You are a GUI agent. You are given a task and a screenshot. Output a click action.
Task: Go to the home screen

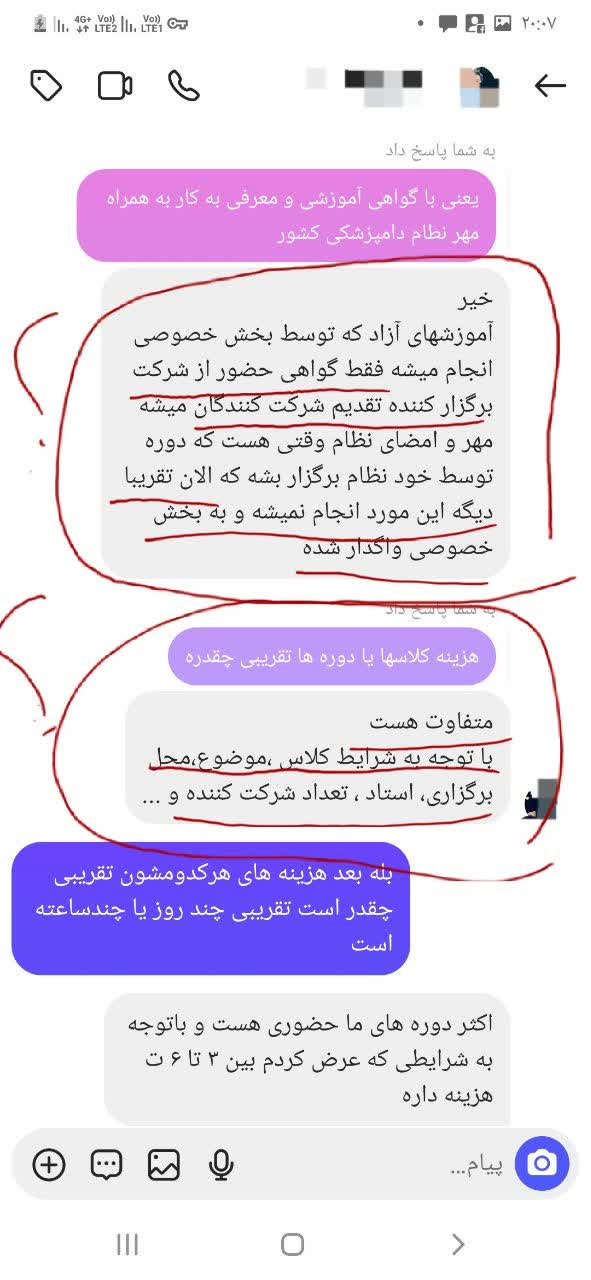[x=292, y=1244]
